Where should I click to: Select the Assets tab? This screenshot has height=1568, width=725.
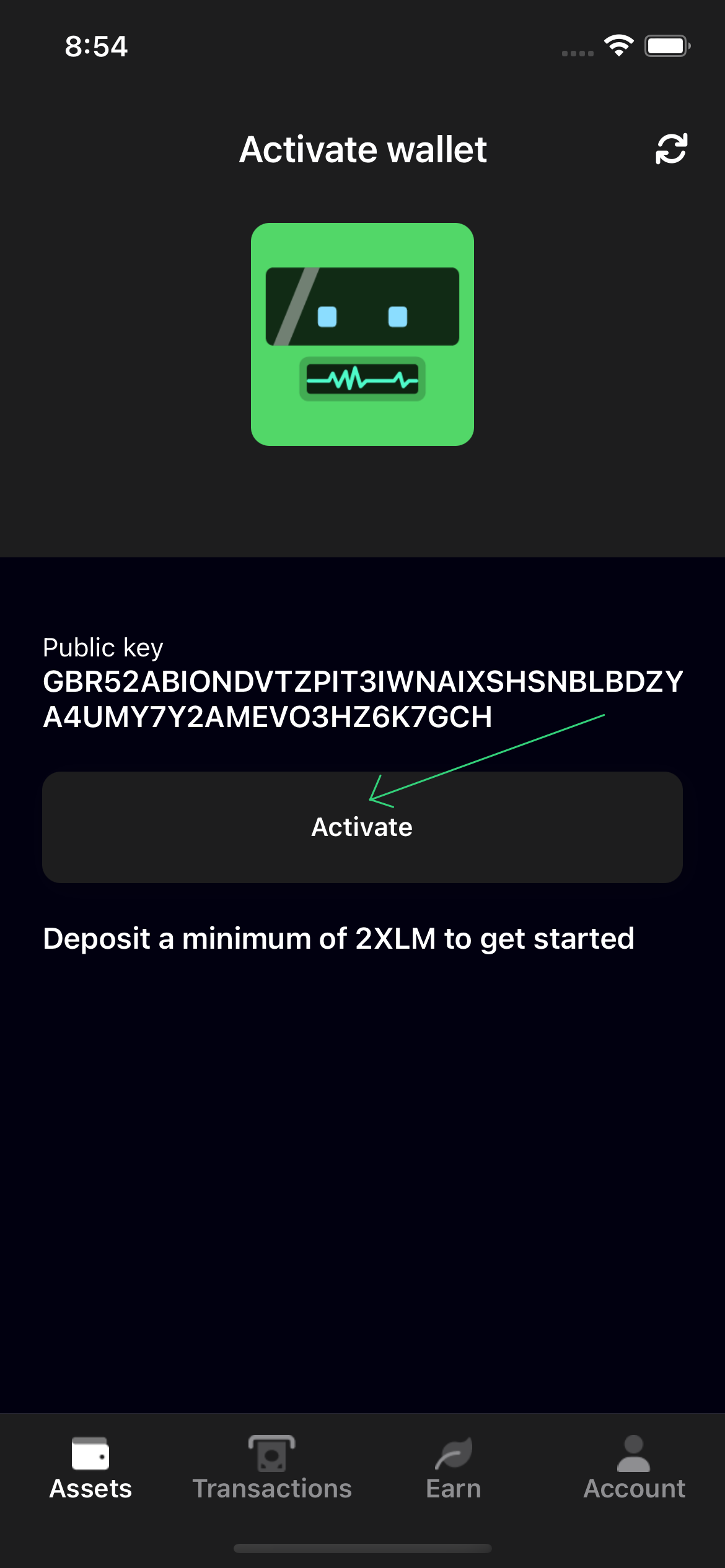(90, 1468)
